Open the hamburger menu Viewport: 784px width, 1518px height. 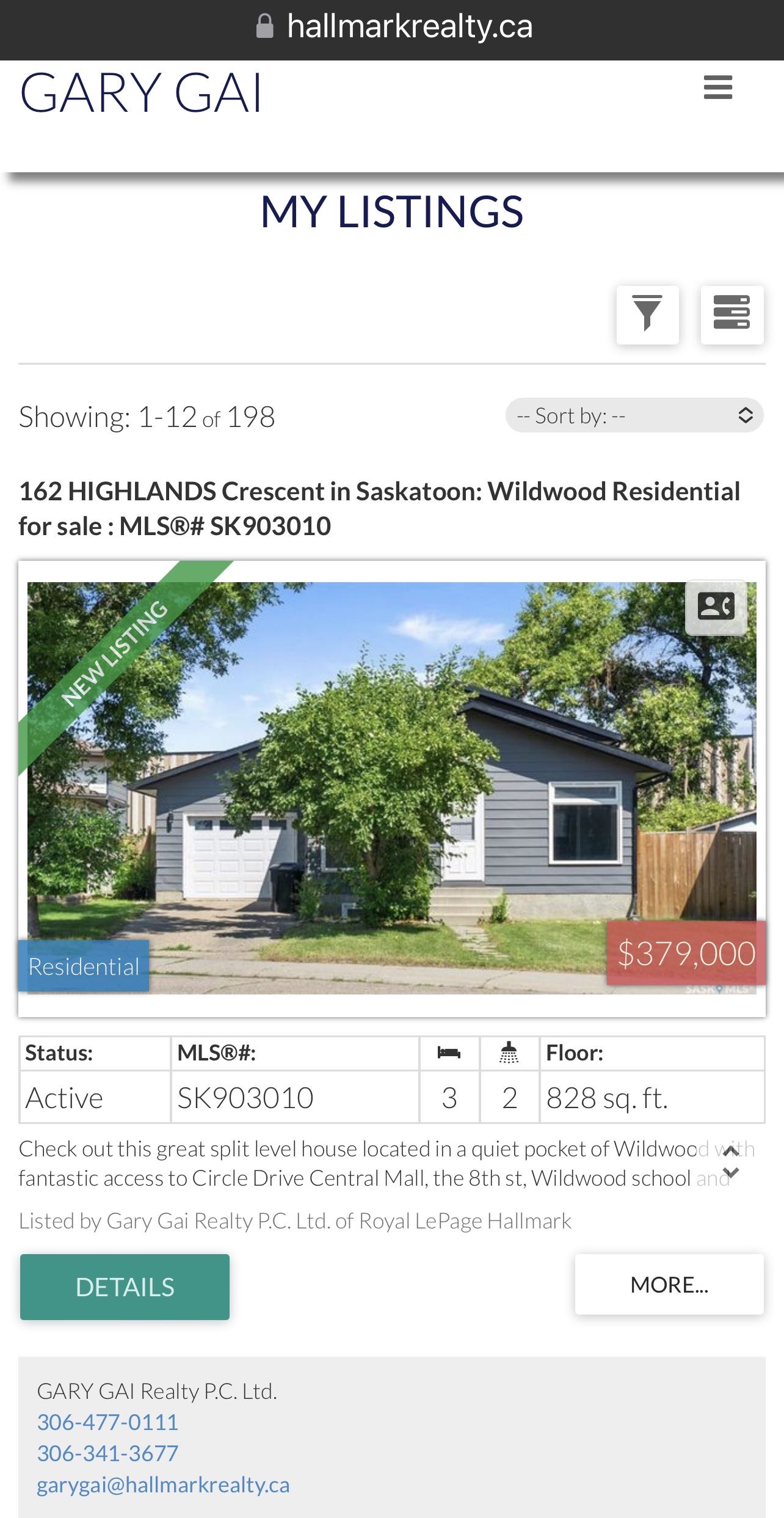(x=717, y=87)
